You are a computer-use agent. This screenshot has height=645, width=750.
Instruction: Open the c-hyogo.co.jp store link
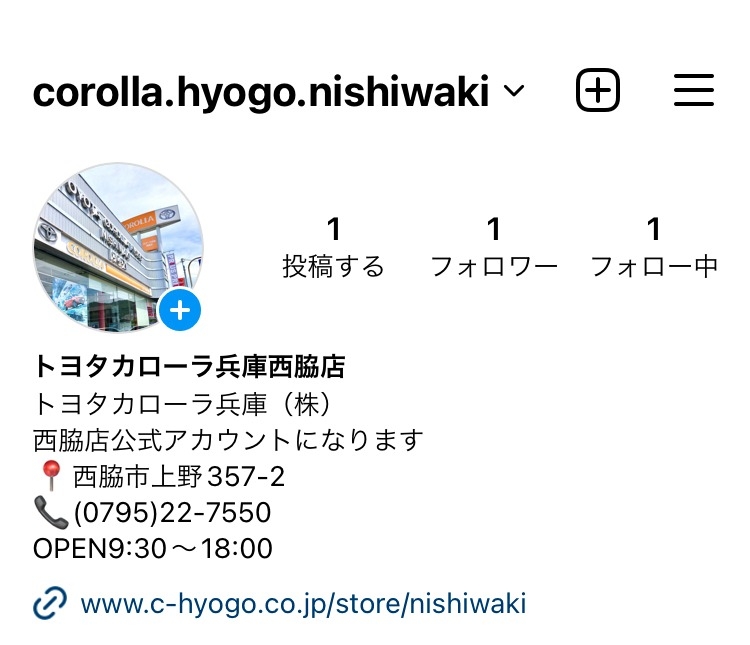click(302, 604)
